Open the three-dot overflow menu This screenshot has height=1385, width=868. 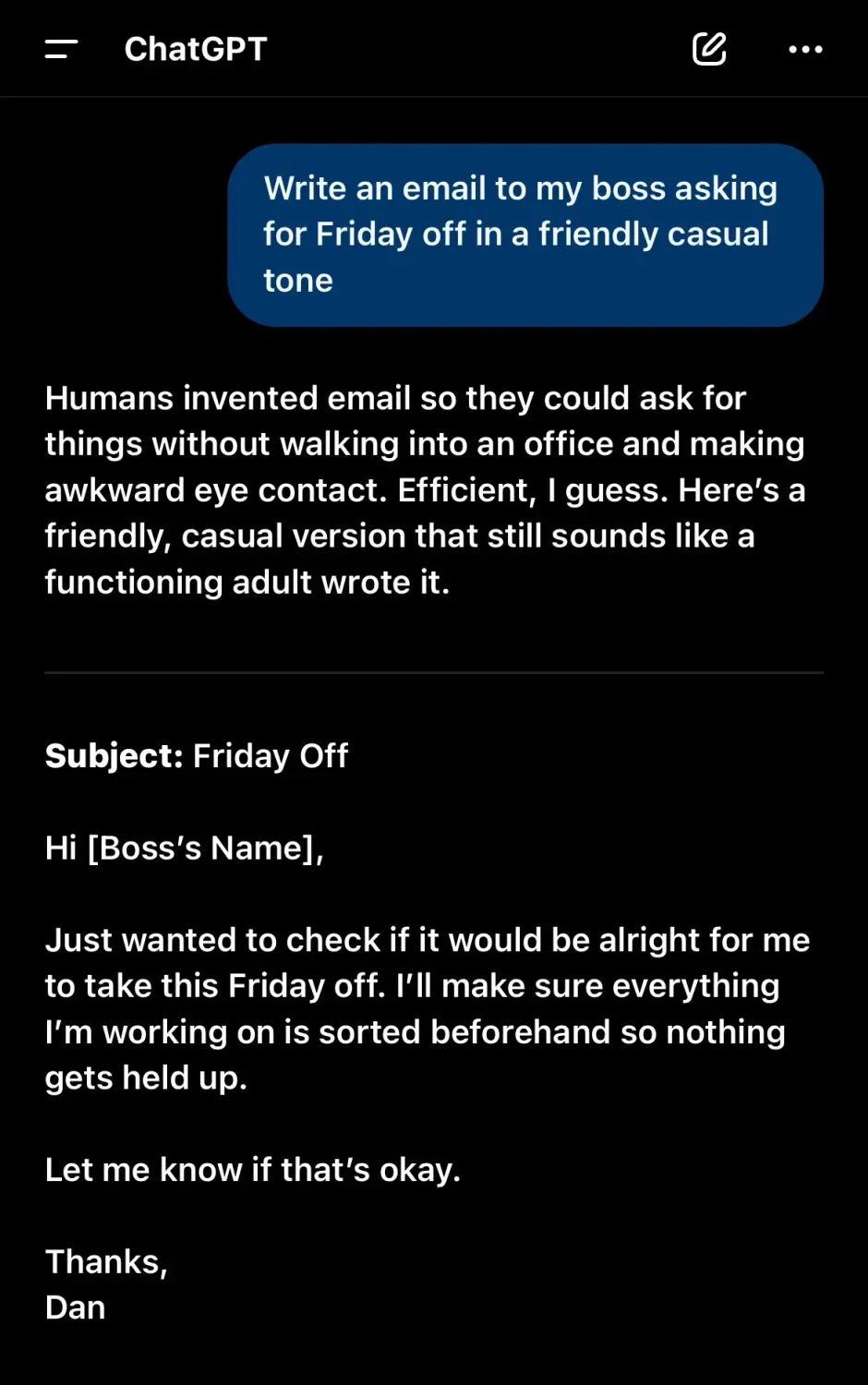click(x=805, y=48)
